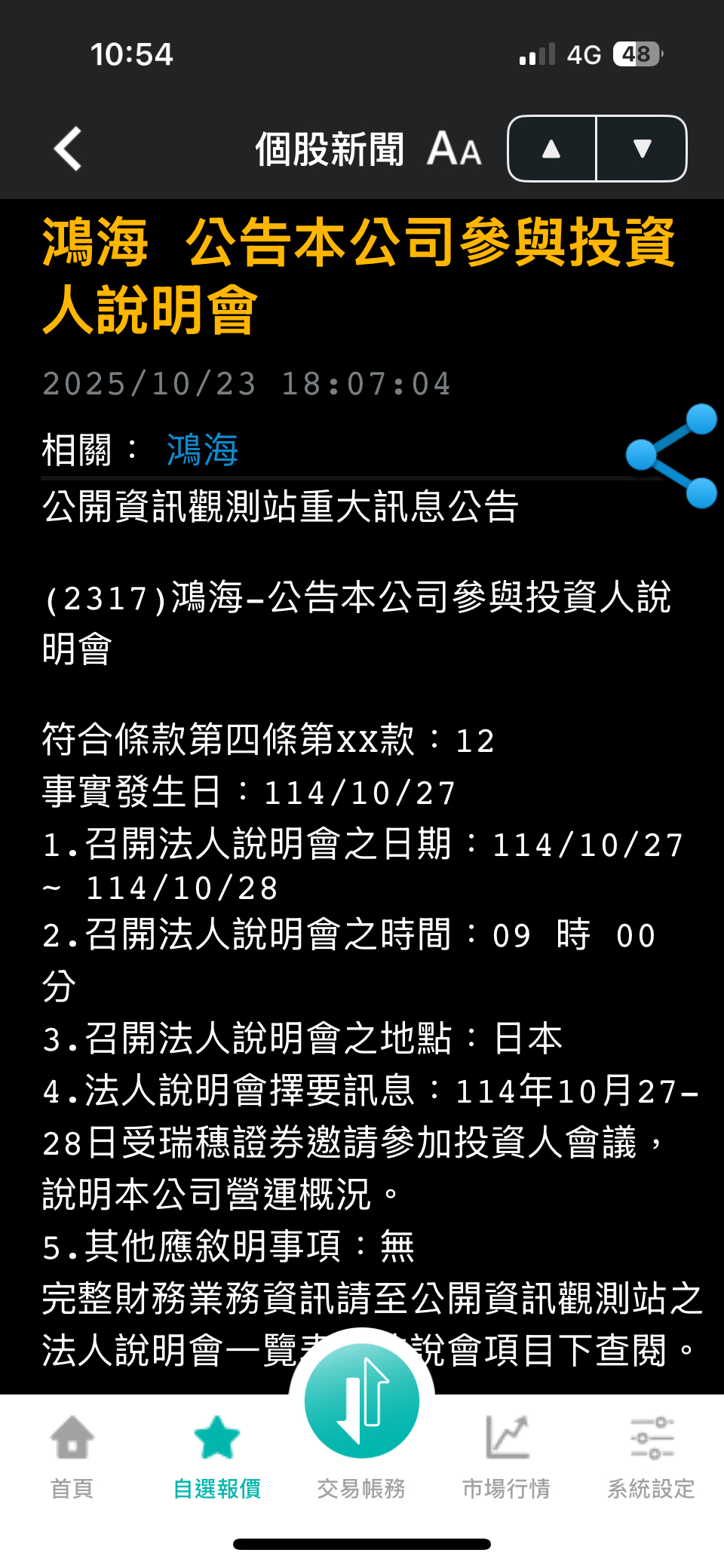
Task: Collapse the news view using back chevron
Action: pos(68,148)
